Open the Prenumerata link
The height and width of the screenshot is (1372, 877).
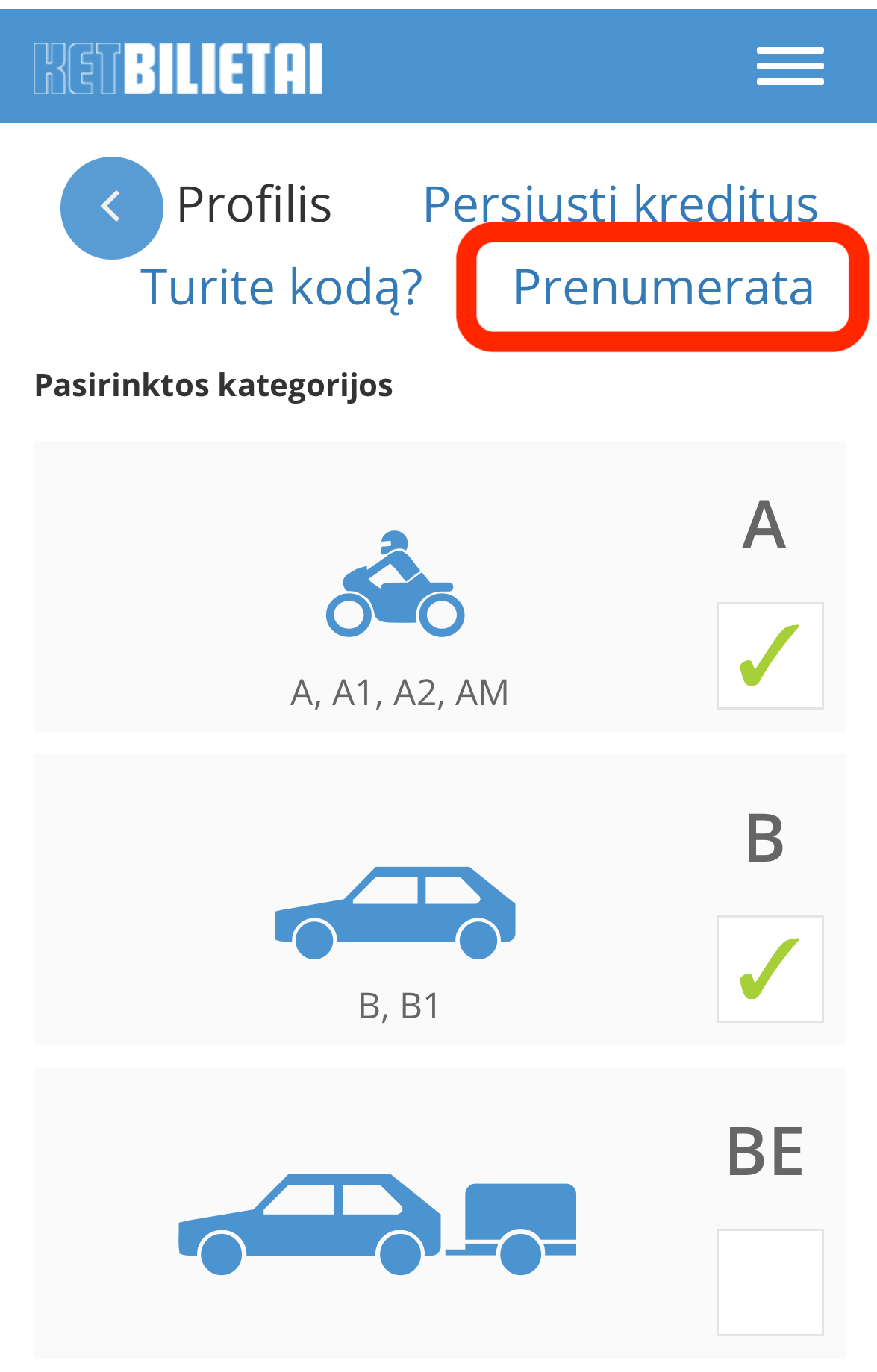click(x=663, y=287)
